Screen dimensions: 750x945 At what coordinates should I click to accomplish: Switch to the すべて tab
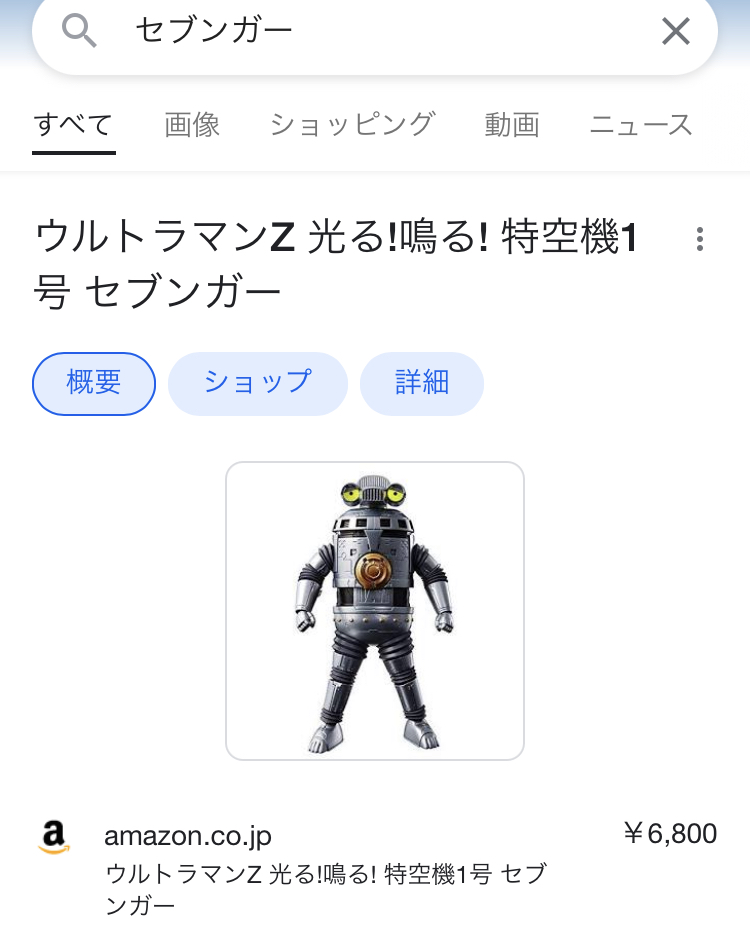(73, 125)
